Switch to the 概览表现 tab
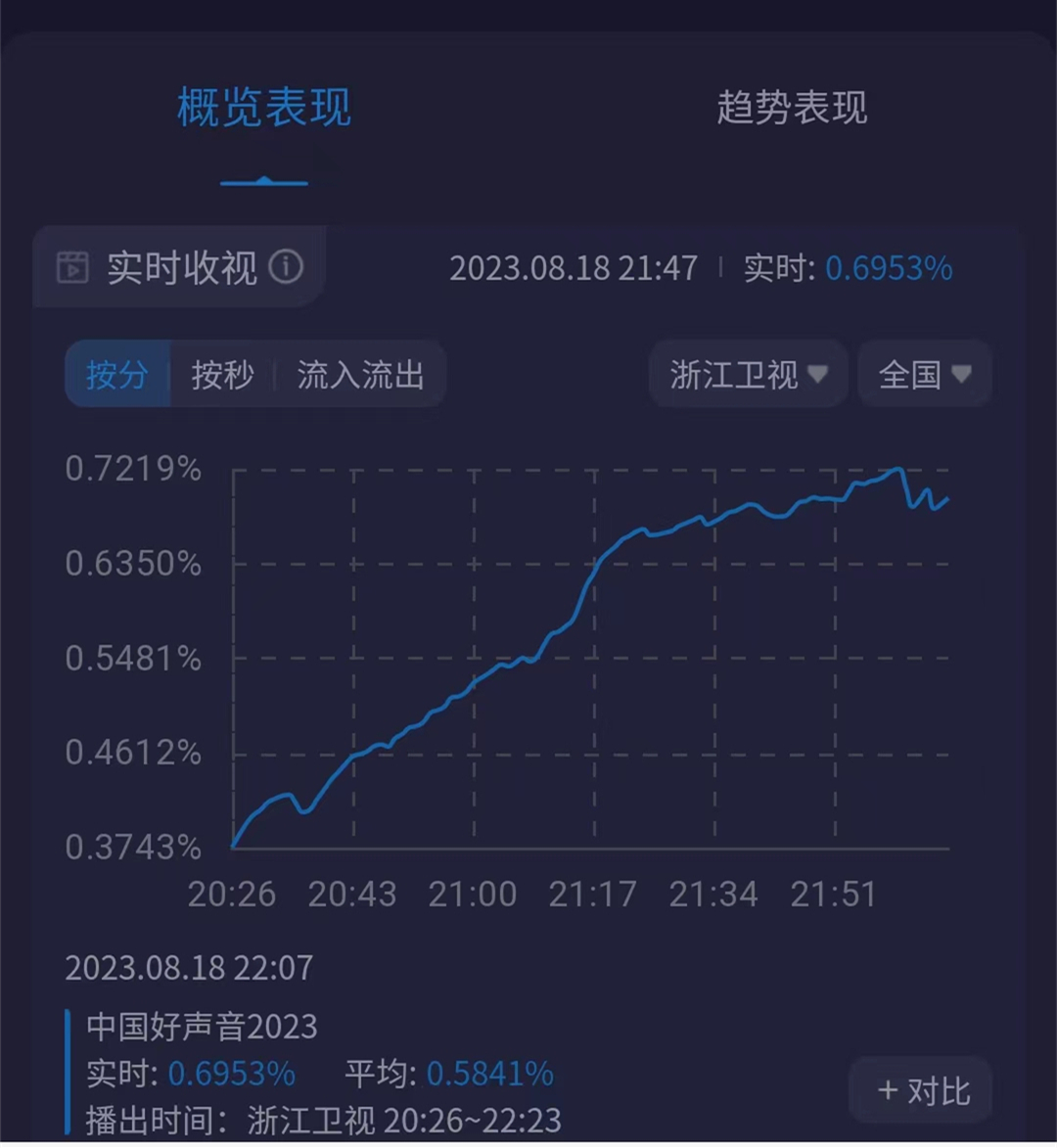 pyautogui.click(x=264, y=108)
